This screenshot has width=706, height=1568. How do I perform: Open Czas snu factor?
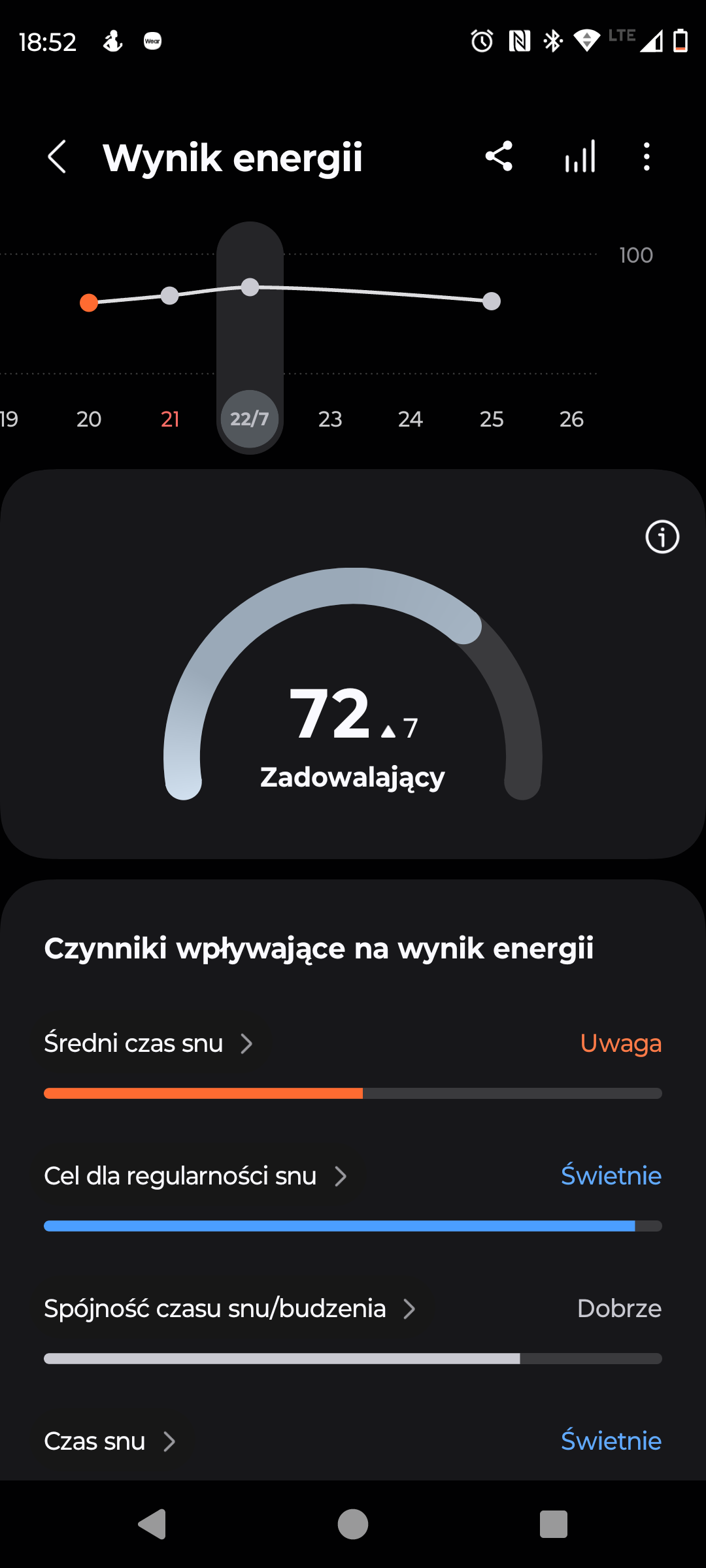[x=353, y=1441]
